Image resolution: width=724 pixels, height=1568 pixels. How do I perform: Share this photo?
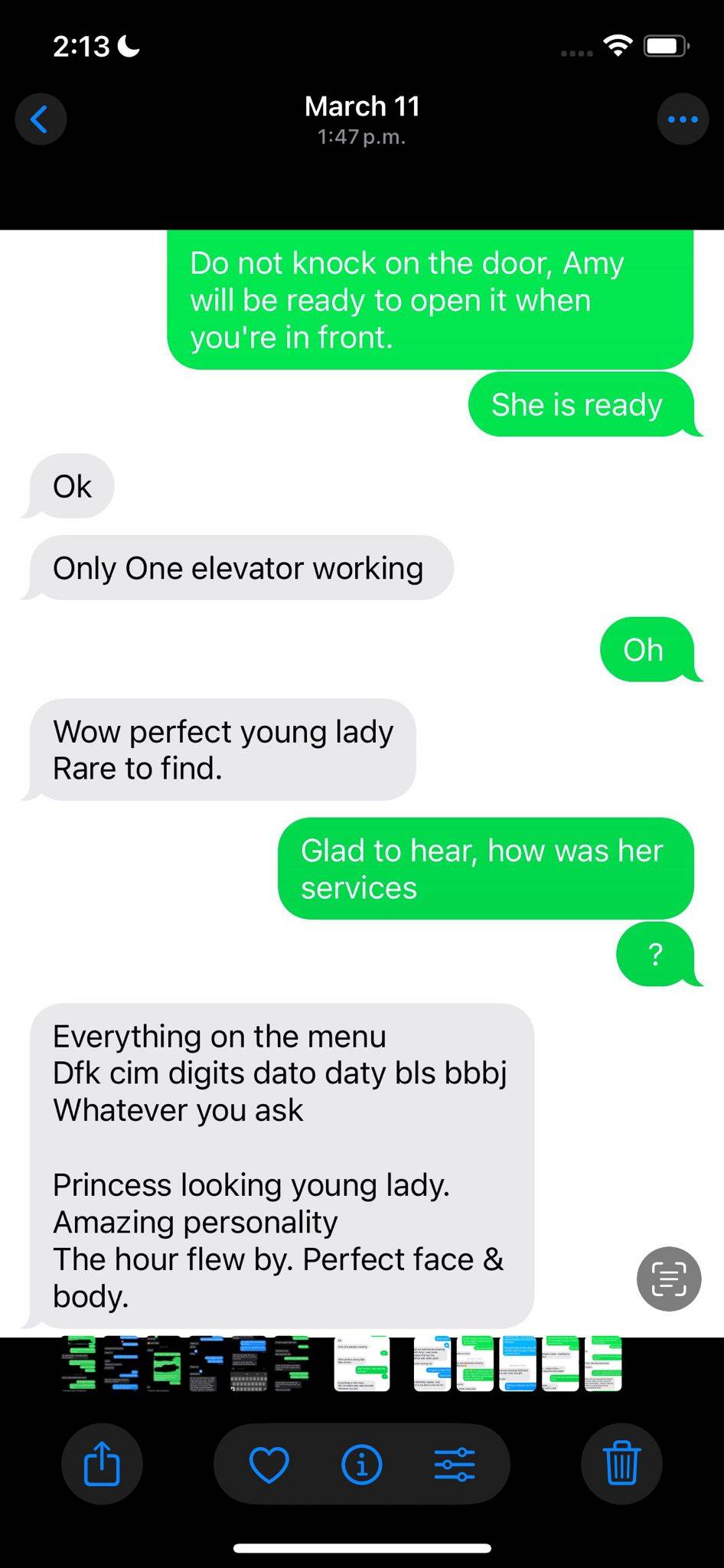pos(102,1464)
